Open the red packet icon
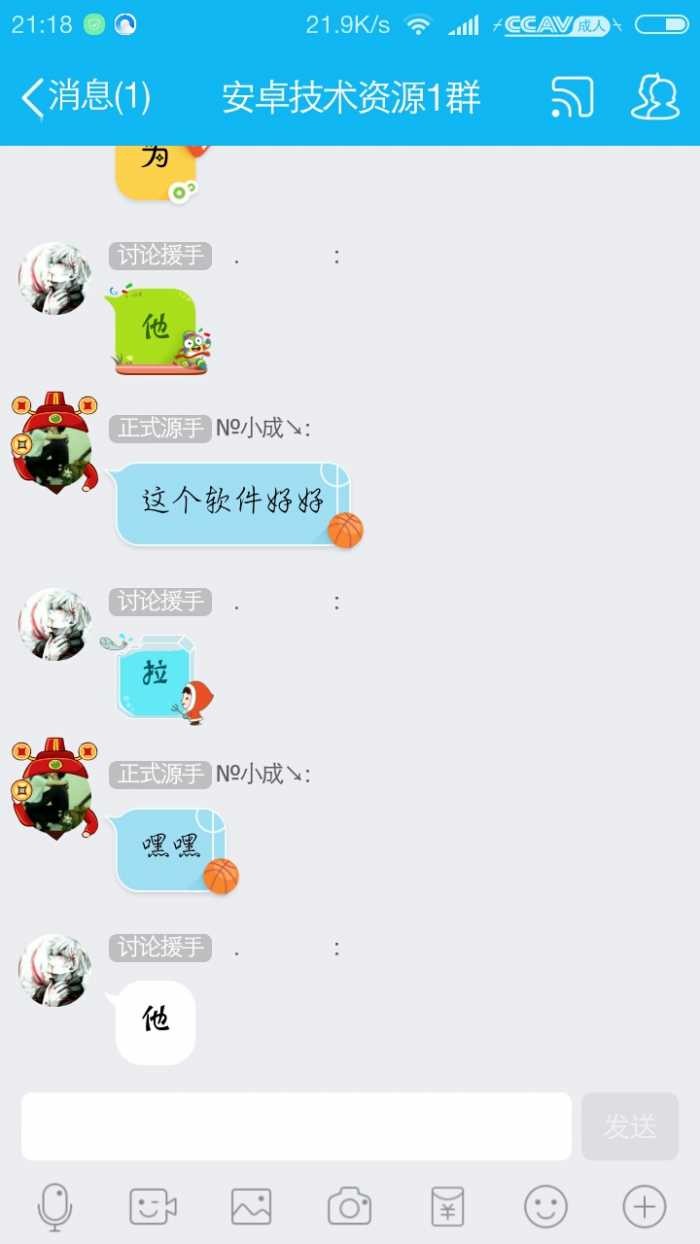This screenshot has width=700, height=1244. tap(447, 1207)
